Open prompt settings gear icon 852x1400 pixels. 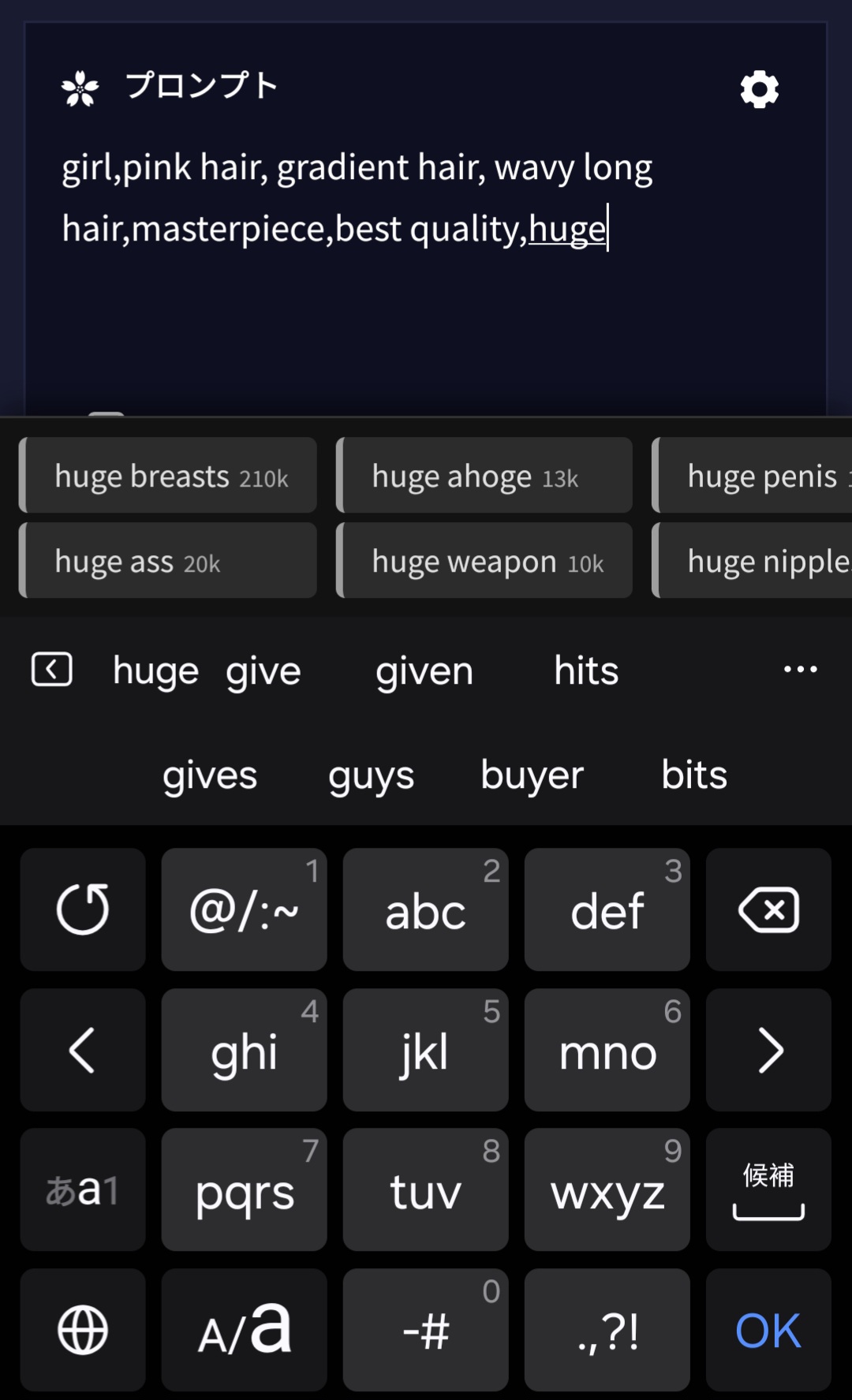pyautogui.click(x=759, y=89)
